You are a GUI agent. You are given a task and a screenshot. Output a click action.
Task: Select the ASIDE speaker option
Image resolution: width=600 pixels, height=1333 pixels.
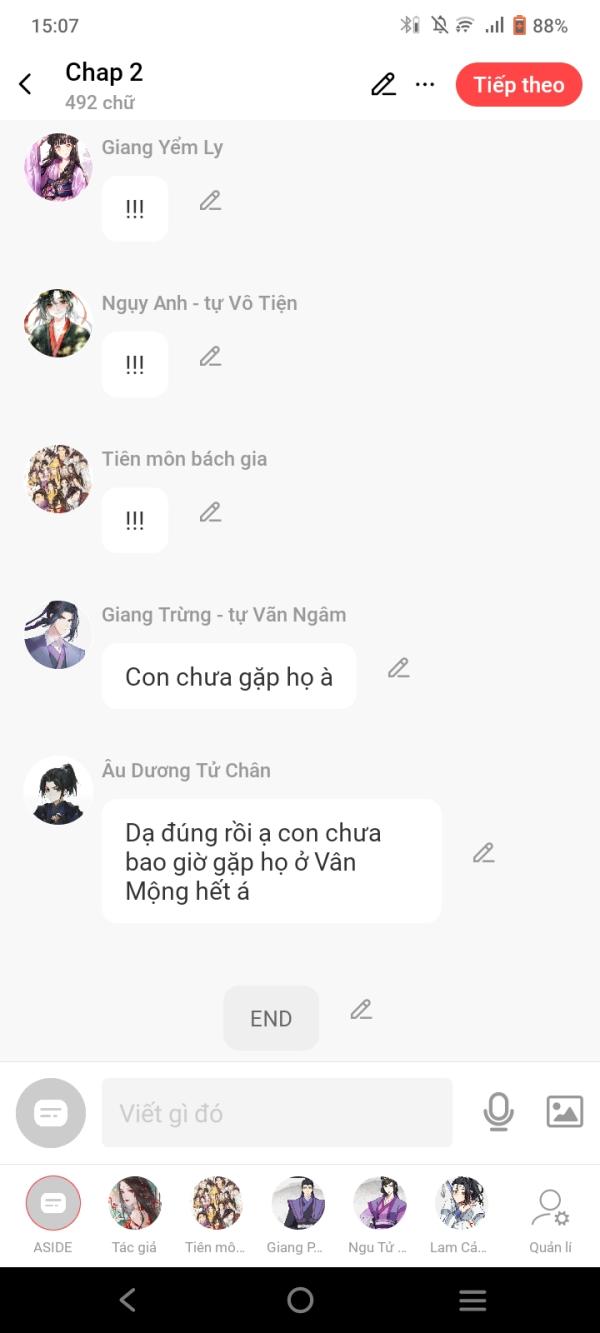tap(53, 1215)
